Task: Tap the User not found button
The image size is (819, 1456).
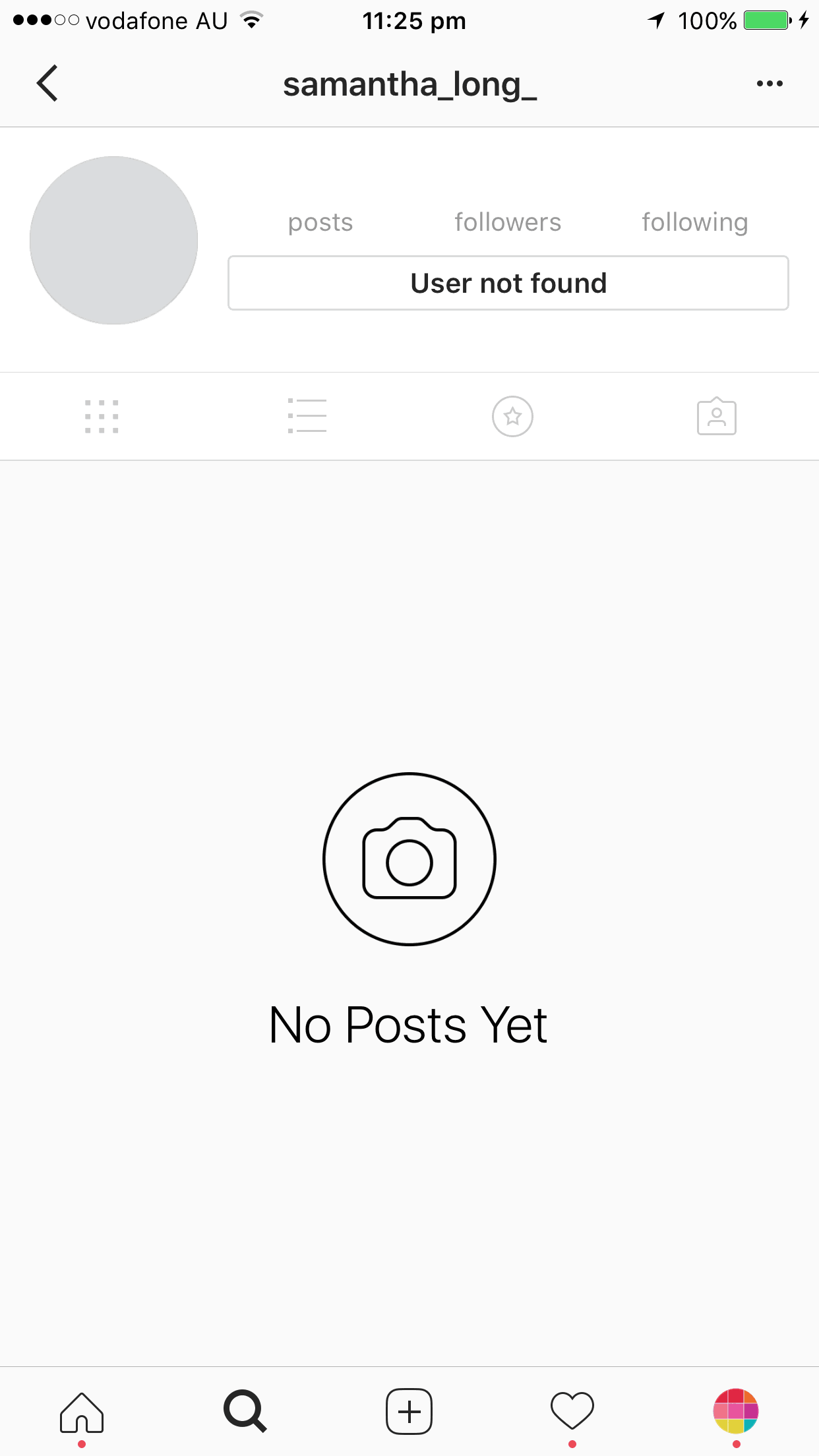Action: click(x=508, y=283)
